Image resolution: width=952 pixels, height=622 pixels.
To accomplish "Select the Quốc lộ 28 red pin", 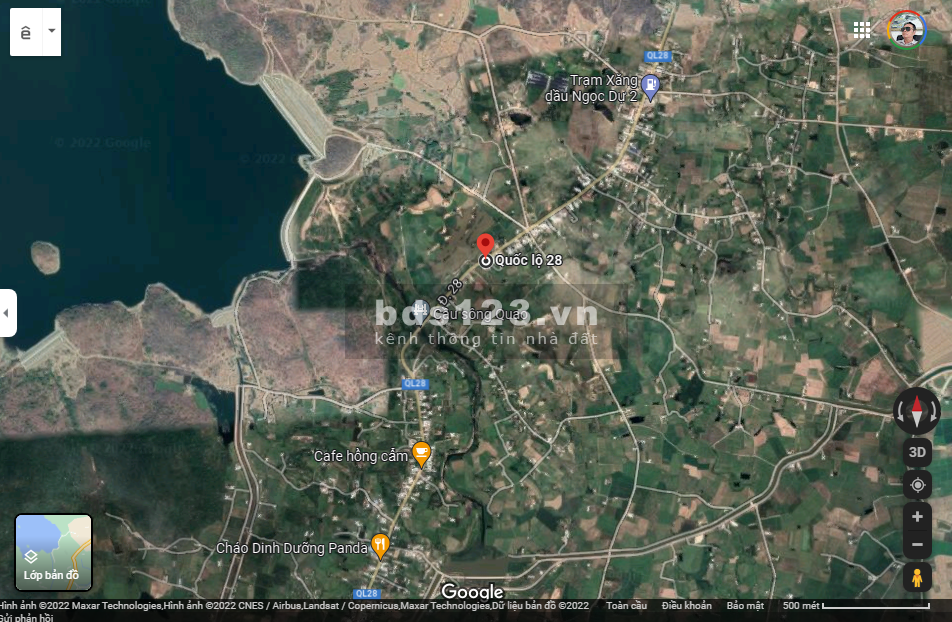I will click(x=485, y=245).
